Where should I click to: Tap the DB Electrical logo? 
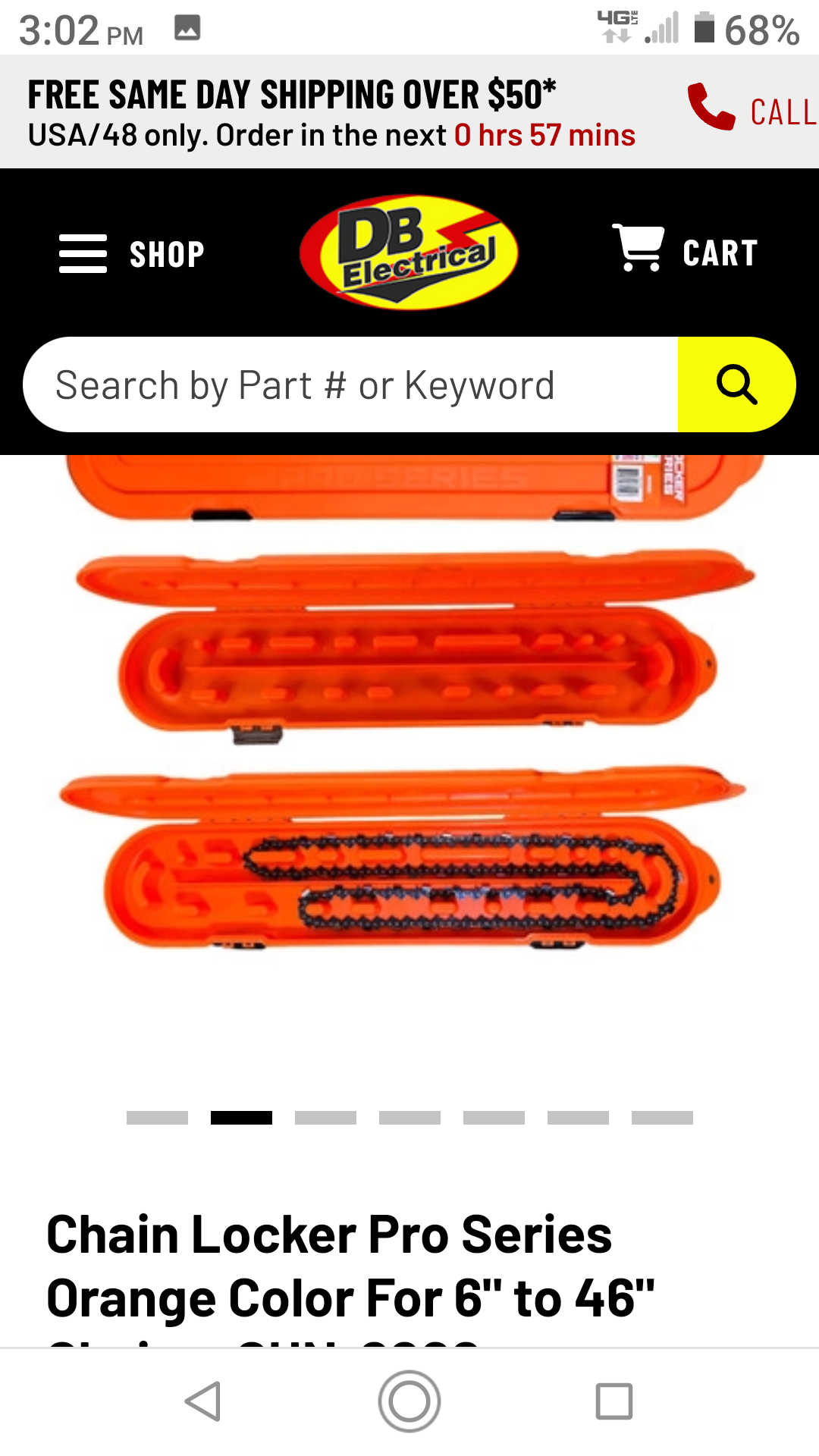[409, 253]
